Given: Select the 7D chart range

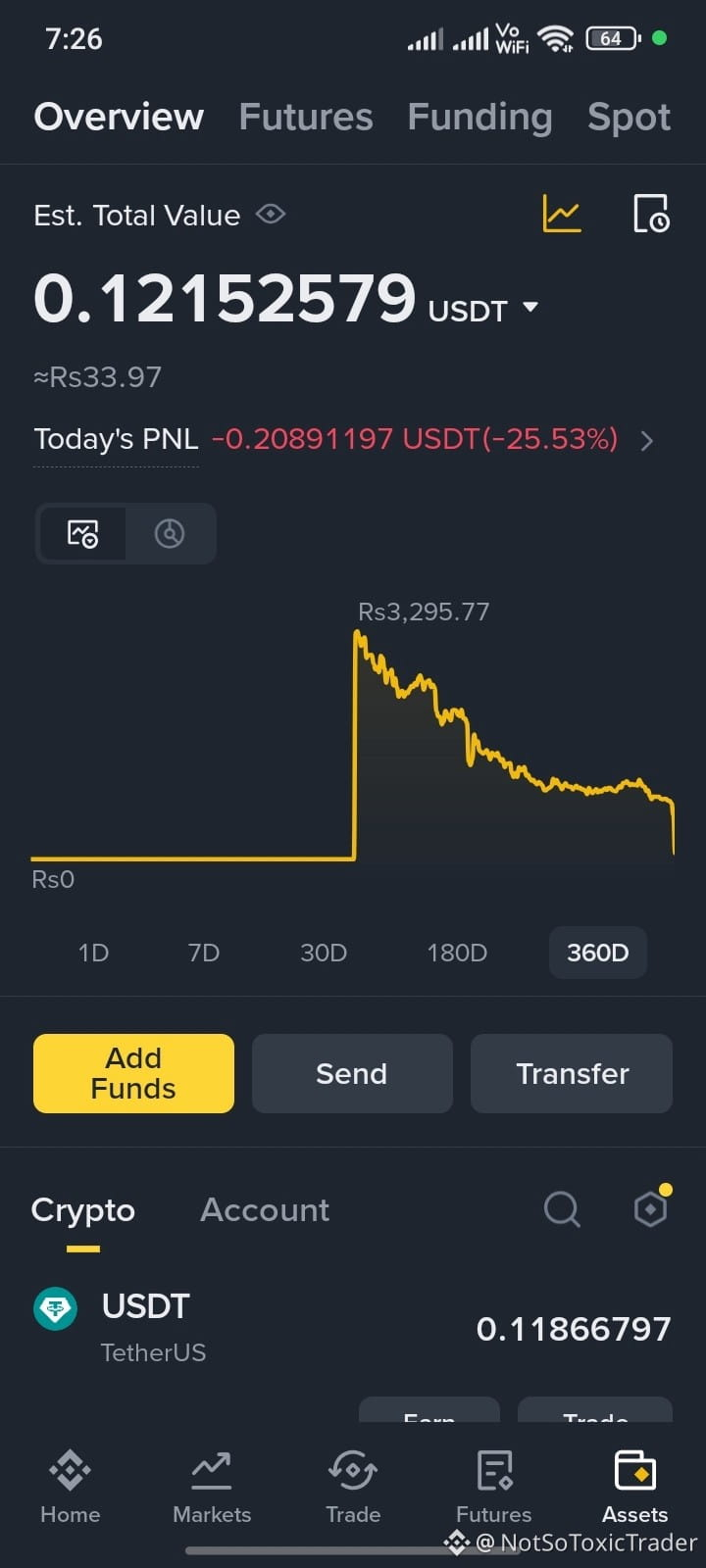Looking at the screenshot, I should [x=203, y=953].
